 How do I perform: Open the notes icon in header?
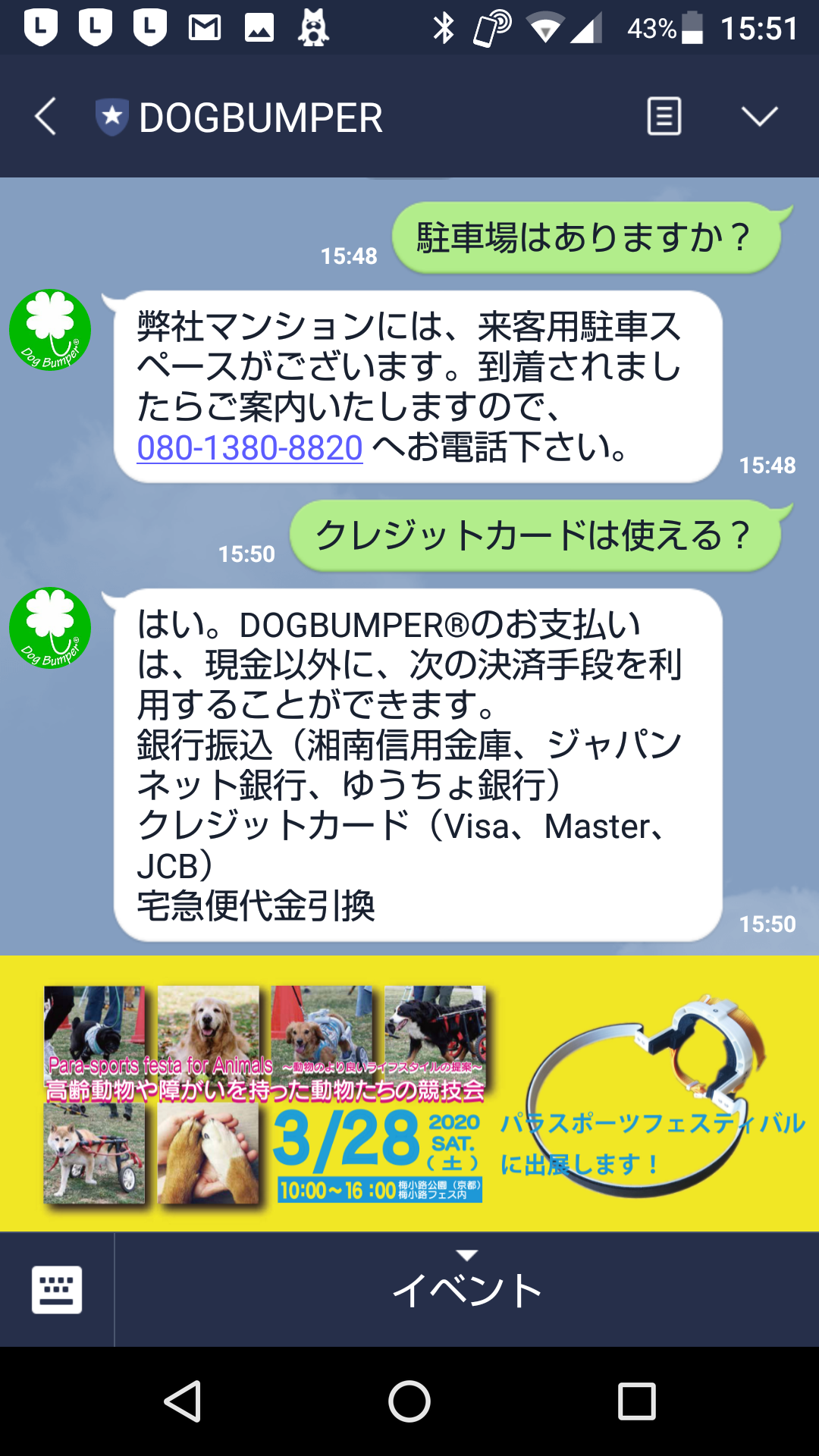pos(664,117)
